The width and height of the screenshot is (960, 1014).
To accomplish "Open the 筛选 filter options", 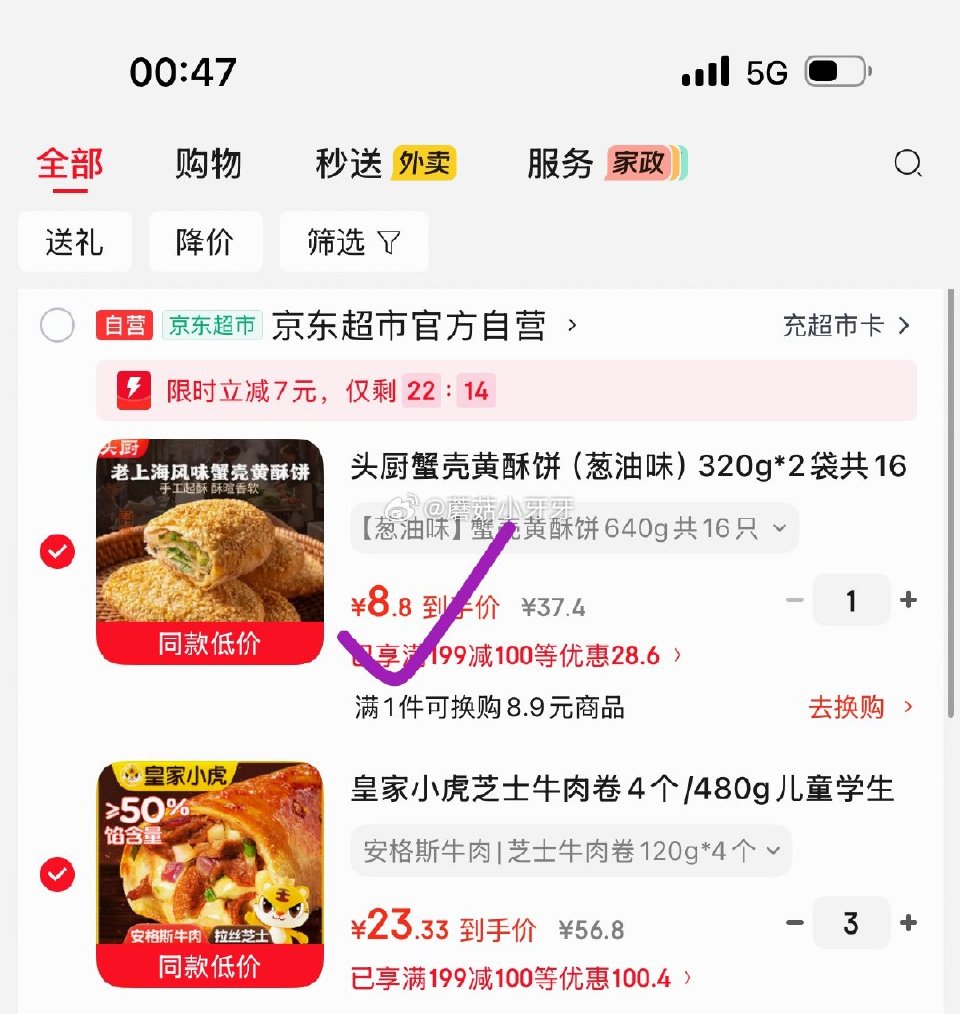I will pos(353,241).
